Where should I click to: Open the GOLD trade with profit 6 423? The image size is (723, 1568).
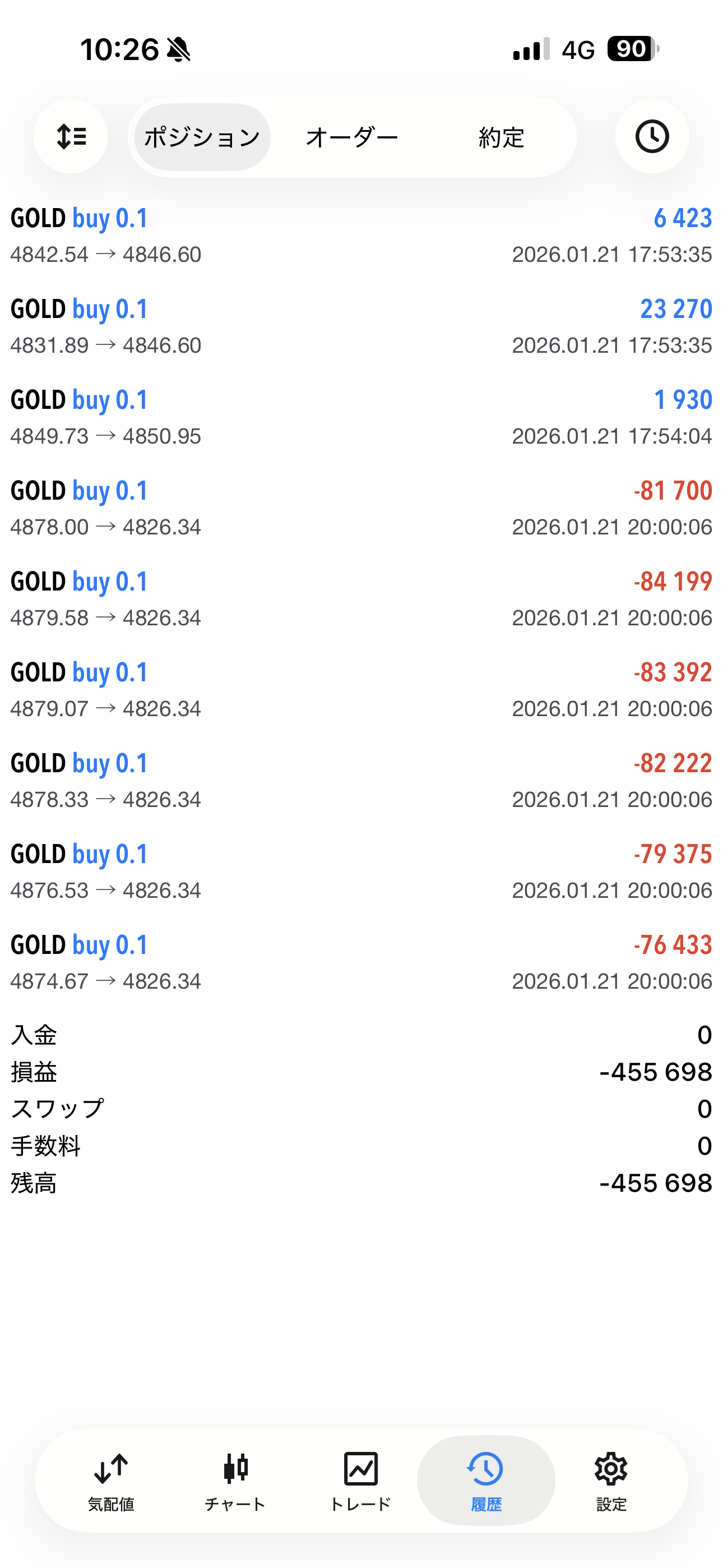coord(361,236)
